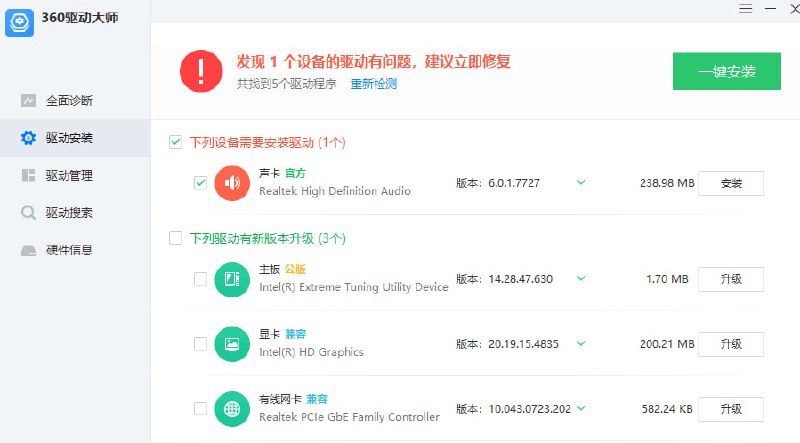Open the 全面诊断 section
This screenshot has height=443, width=800.
(x=69, y=101)
